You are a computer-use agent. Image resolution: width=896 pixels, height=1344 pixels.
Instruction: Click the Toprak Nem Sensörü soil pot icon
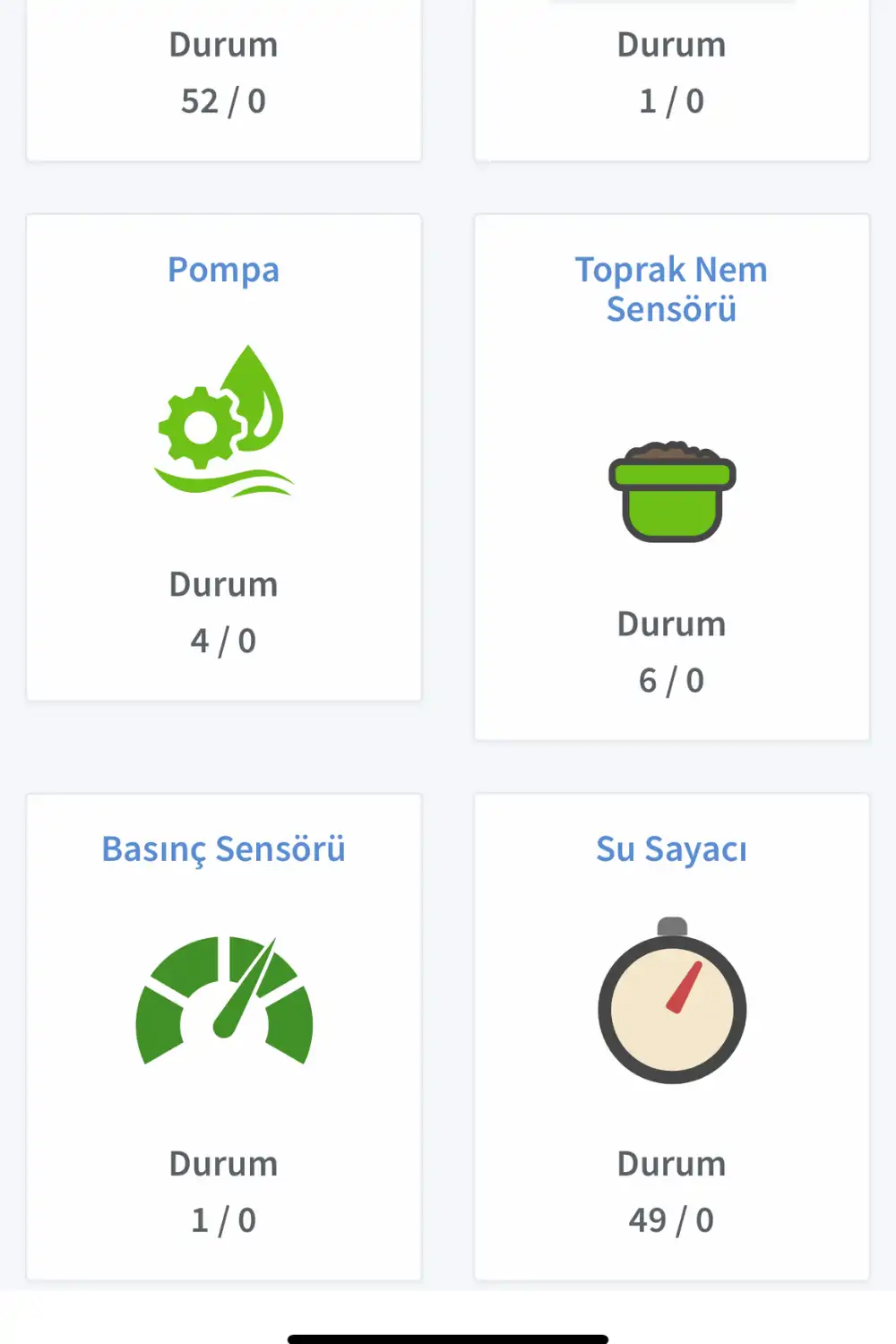(x=670, y=493)
